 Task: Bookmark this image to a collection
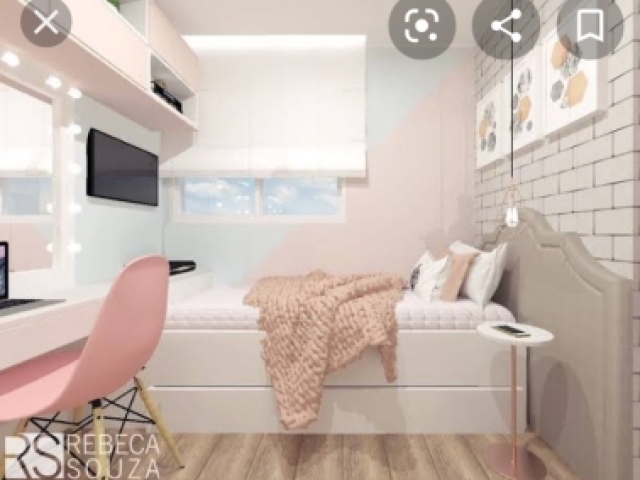coord(590,25)
